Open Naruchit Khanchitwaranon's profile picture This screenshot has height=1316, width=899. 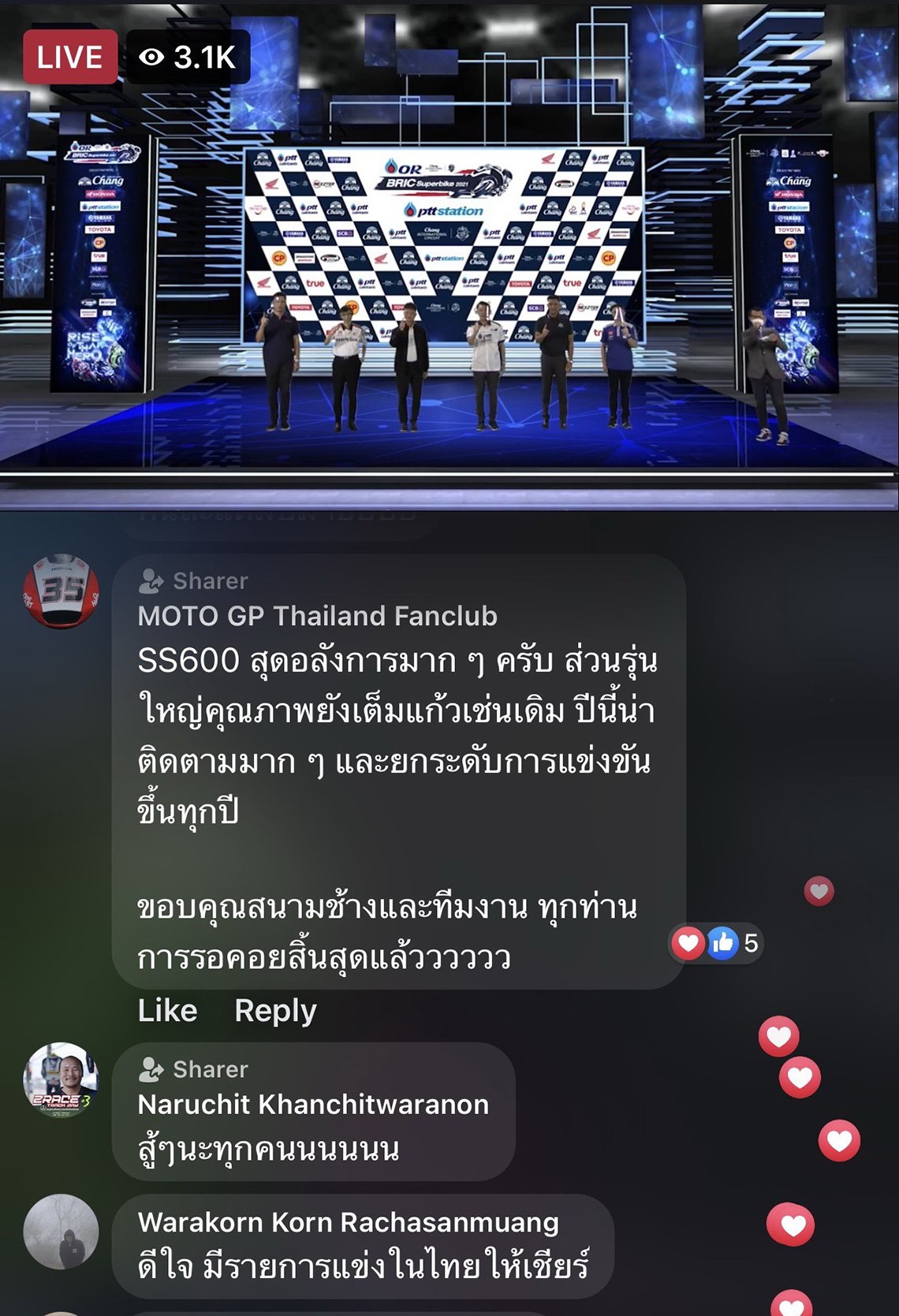coord(62,1080)
